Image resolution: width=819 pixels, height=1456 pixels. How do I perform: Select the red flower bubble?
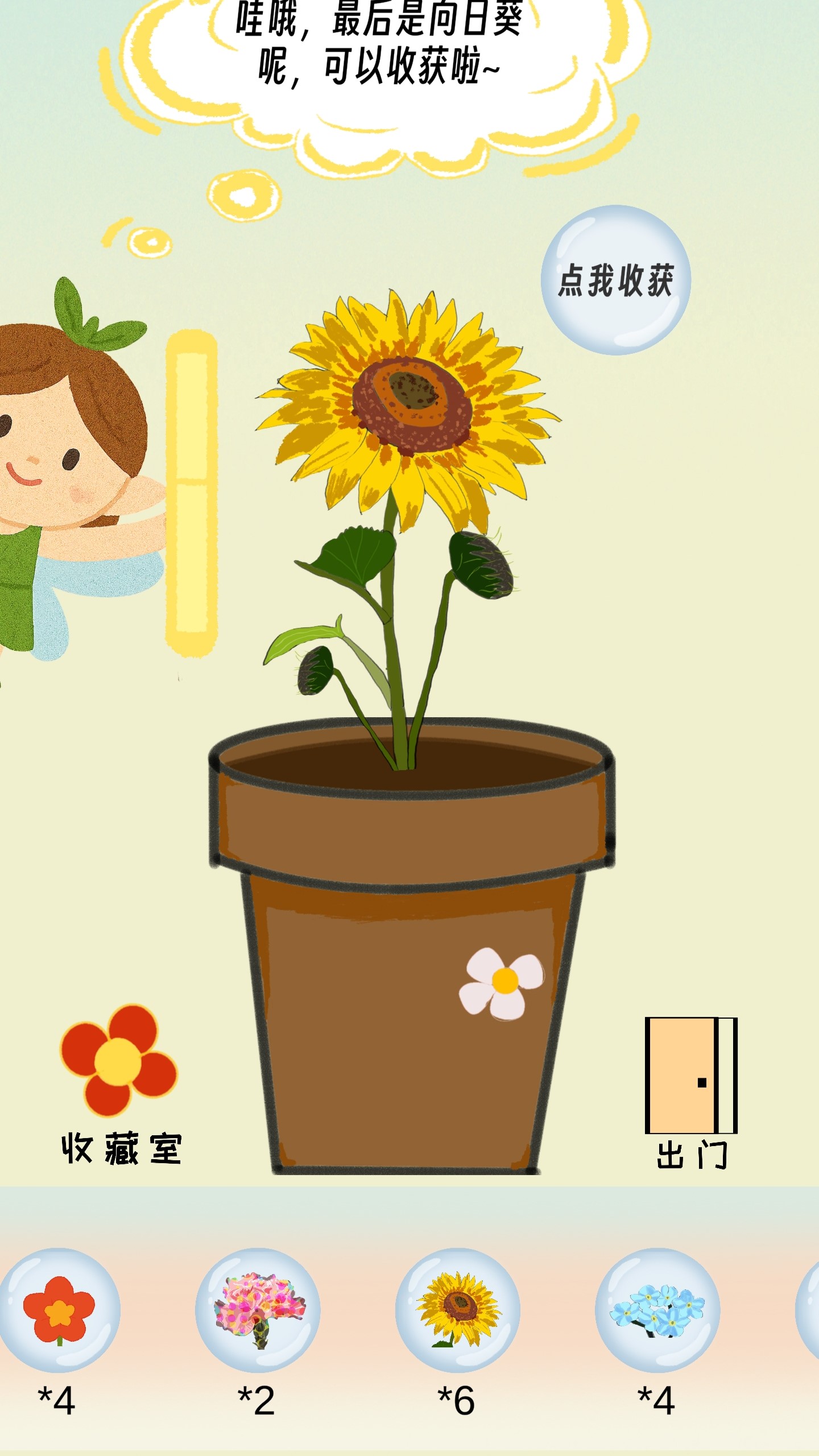click(59, 1309)
